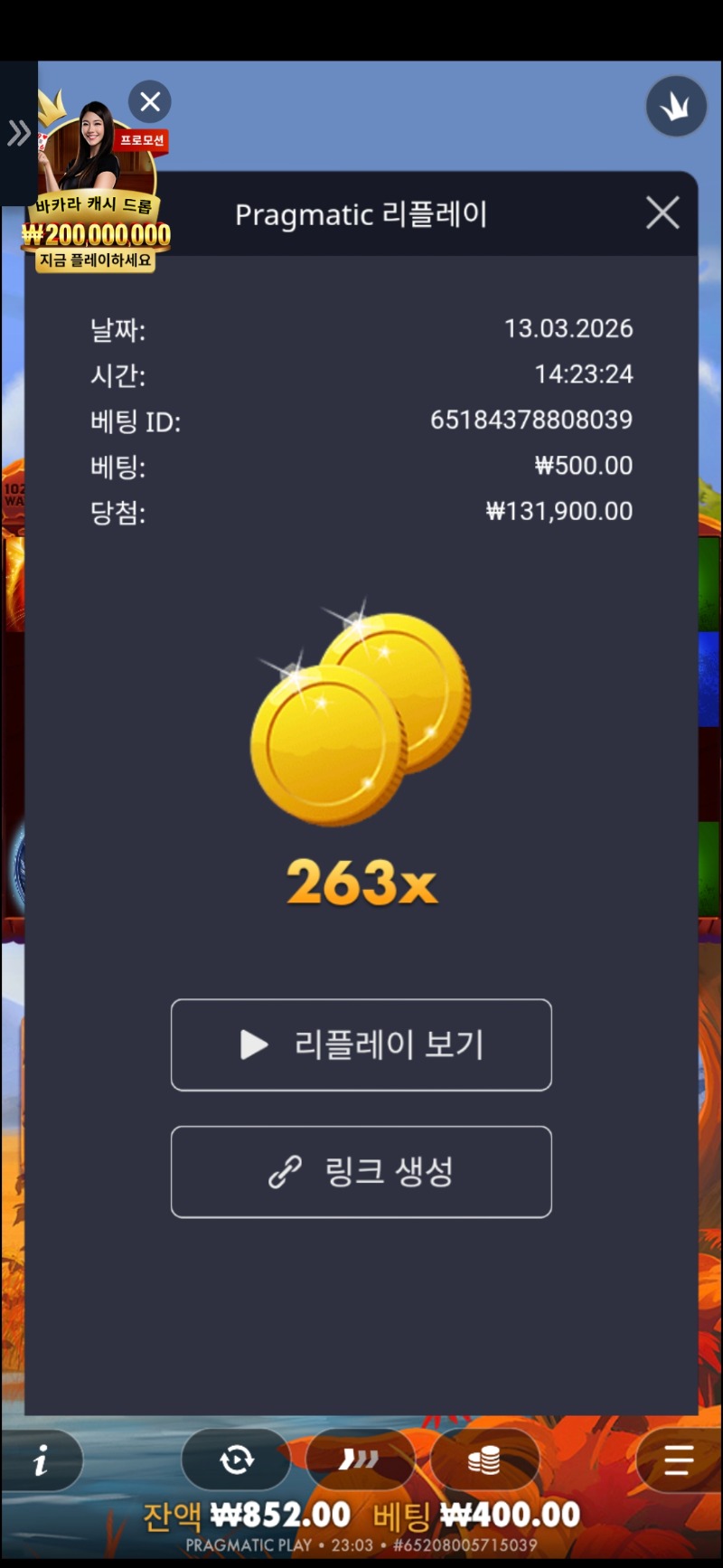This screenshot has height=1568, width=723.
Task: Expand the side panel arrow
Action: [x=18, y=134]
